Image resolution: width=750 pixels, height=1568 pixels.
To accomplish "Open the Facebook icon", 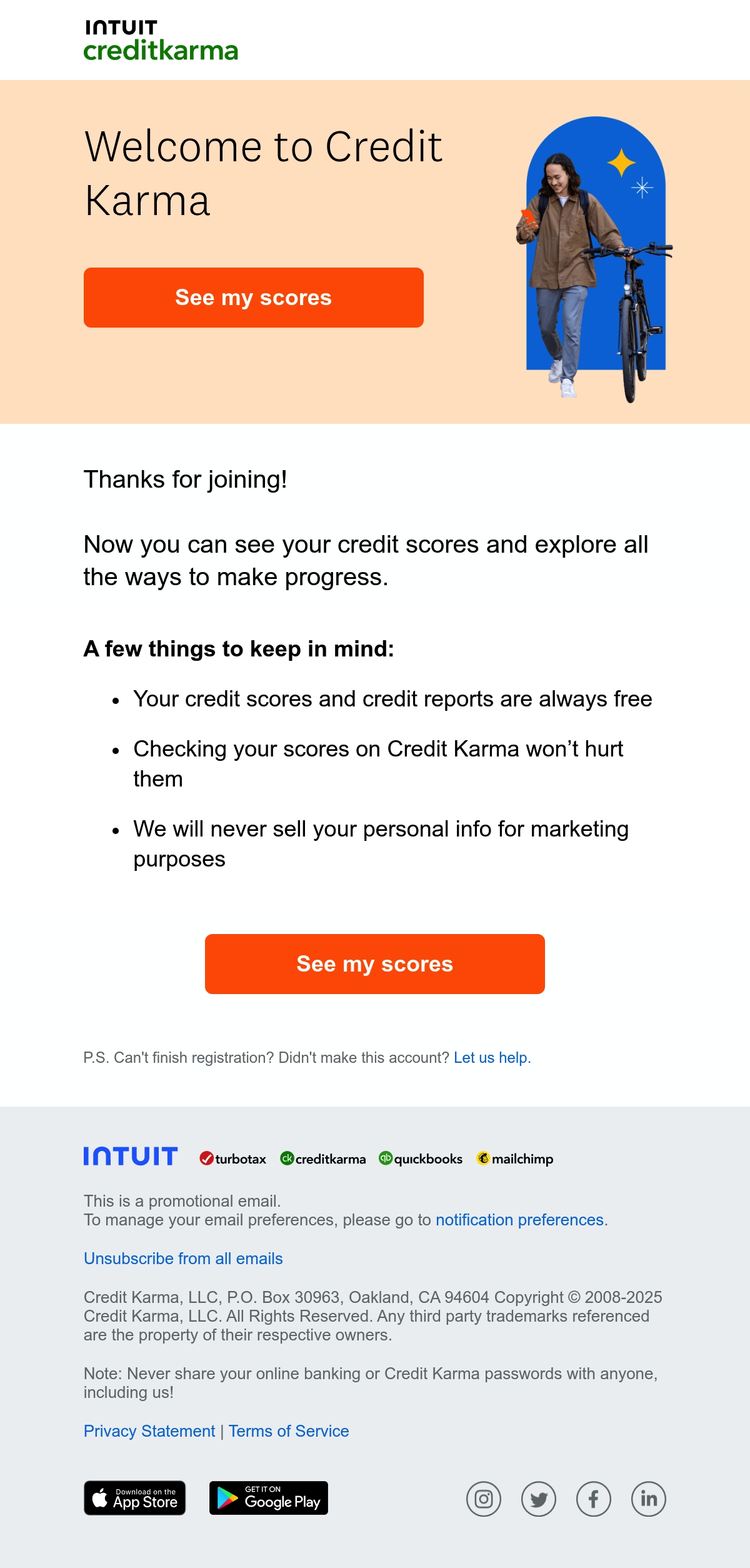I will click(594, 1499).
